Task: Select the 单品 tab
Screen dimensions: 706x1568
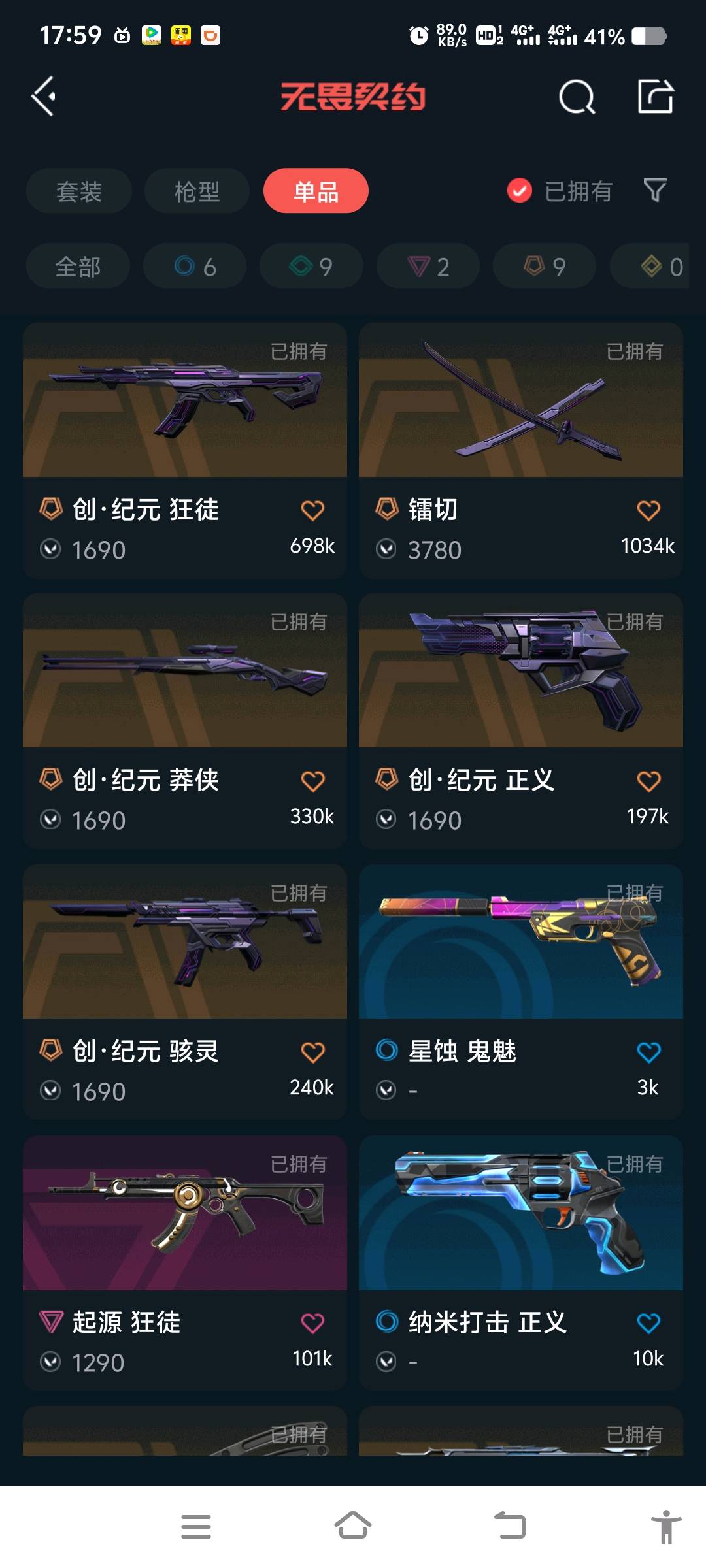Action: (x=316, y=191)
